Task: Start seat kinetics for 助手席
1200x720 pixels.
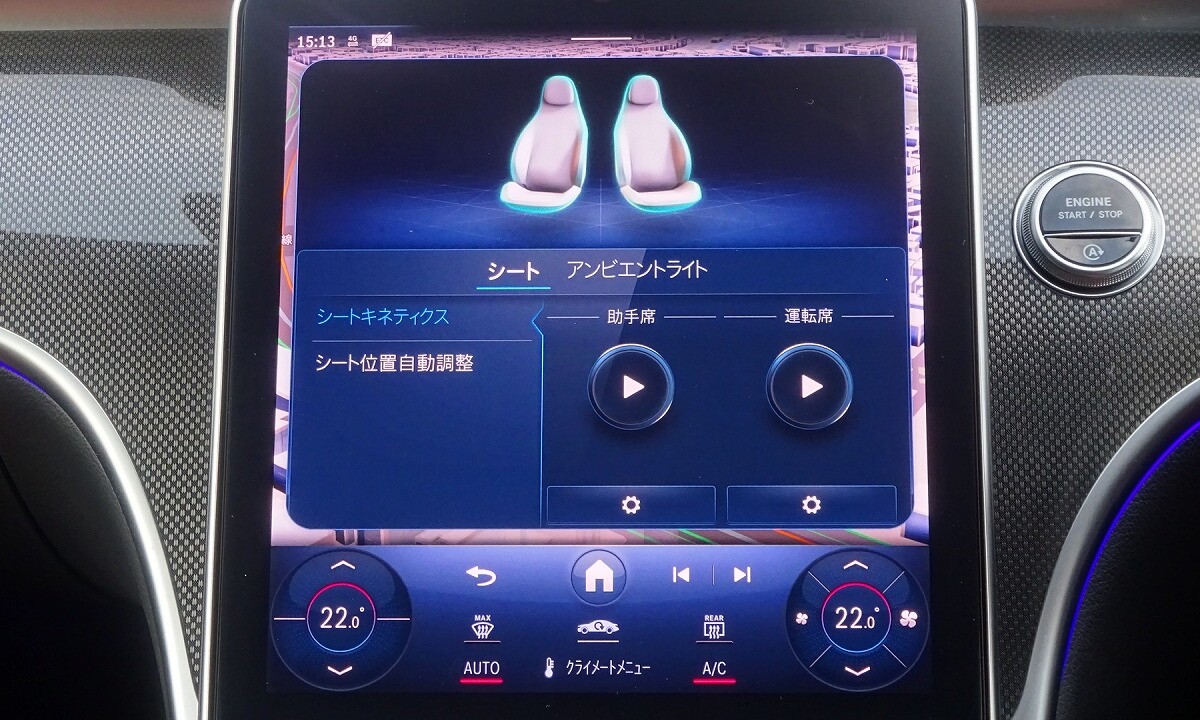Action: (631, 387)
